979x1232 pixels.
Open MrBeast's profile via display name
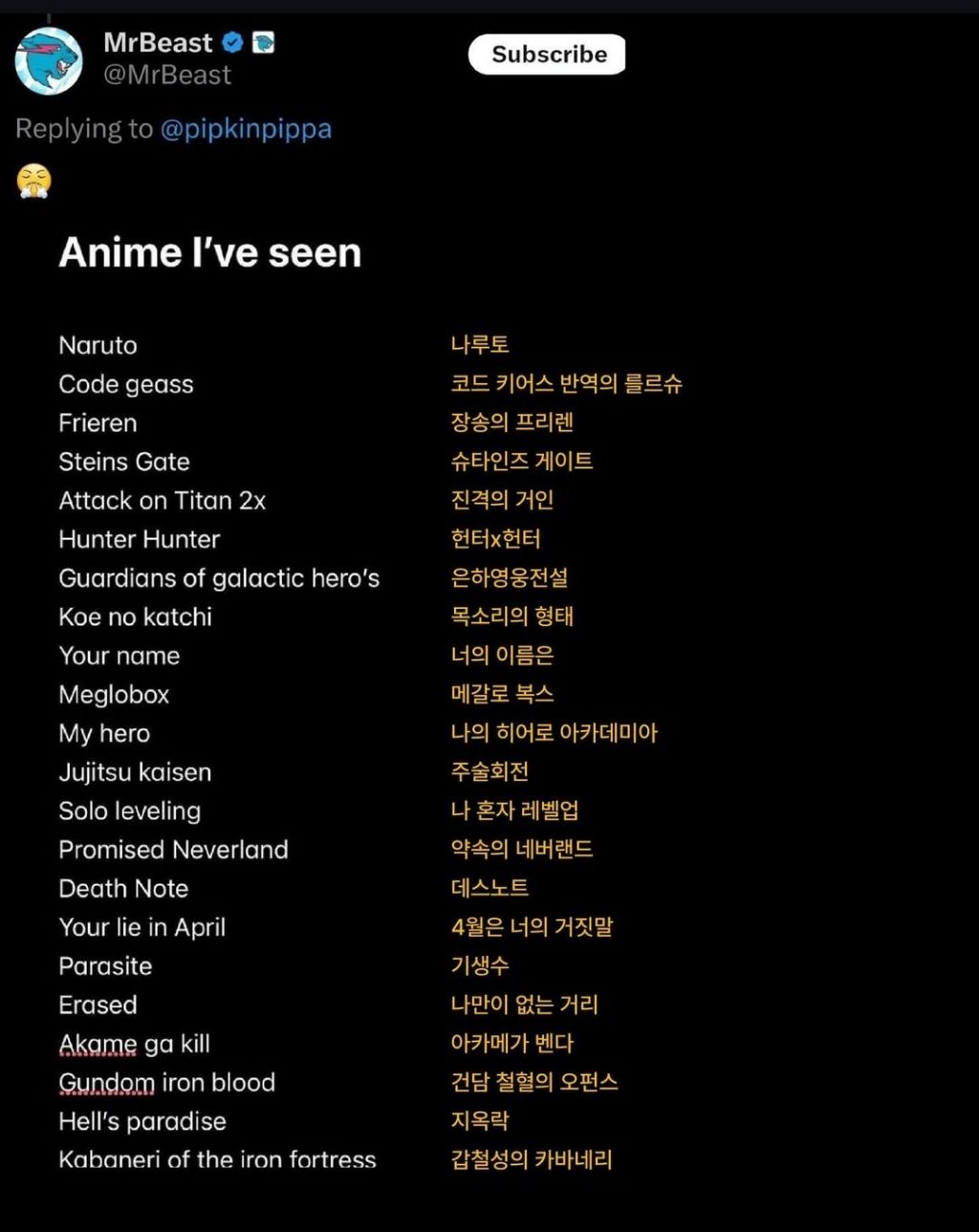158,42
